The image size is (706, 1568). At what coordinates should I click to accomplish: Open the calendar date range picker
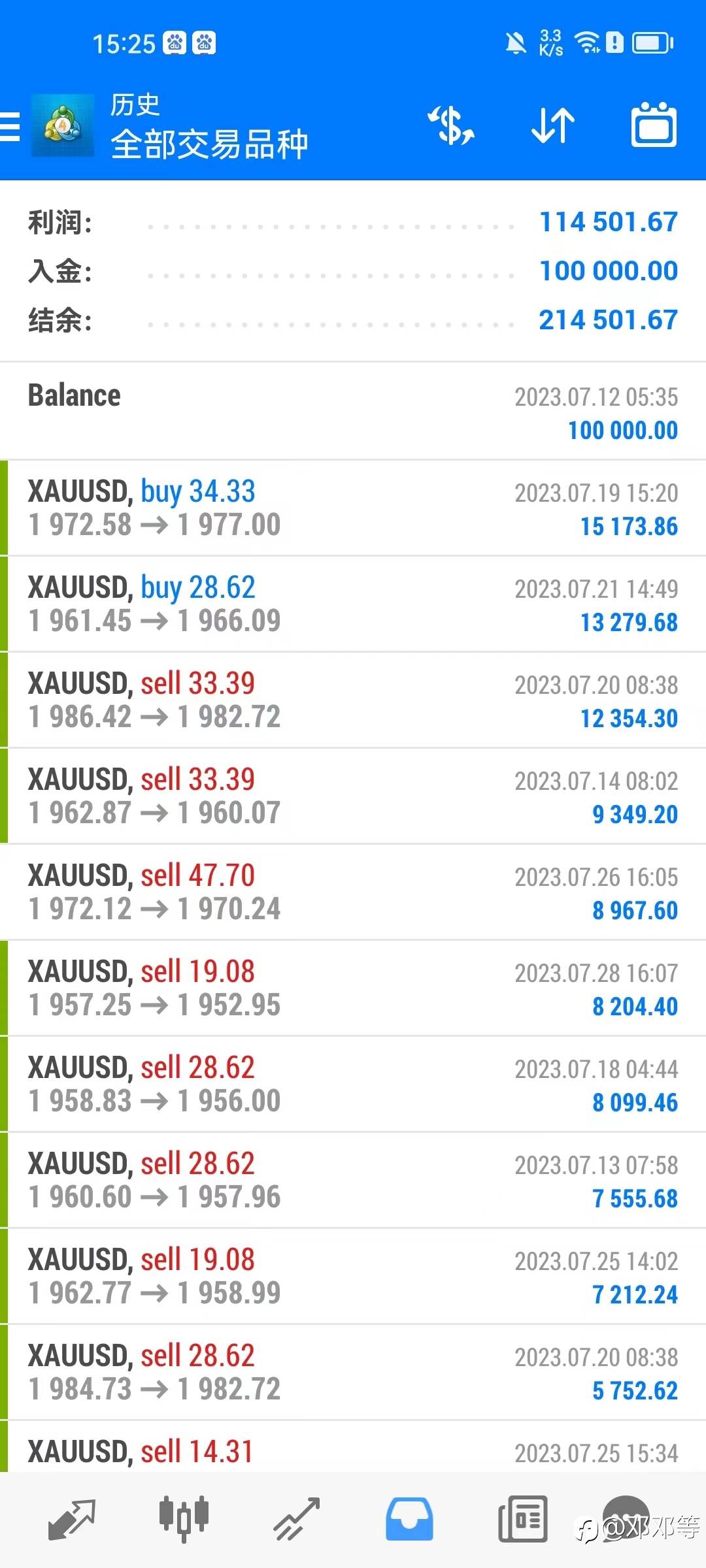[x=654, y=124]
